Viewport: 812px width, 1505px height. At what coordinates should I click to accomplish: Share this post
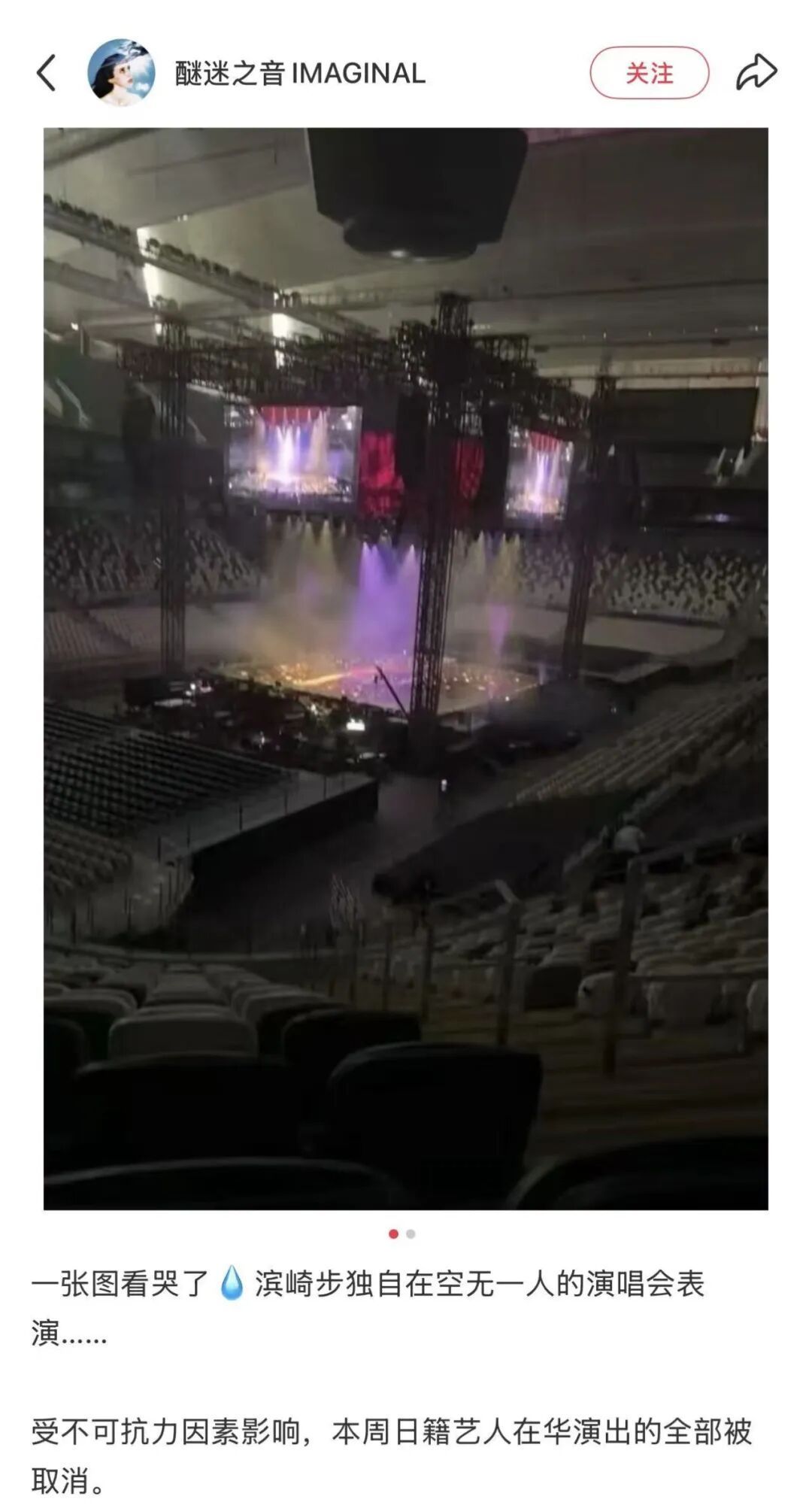pos(756,73)
